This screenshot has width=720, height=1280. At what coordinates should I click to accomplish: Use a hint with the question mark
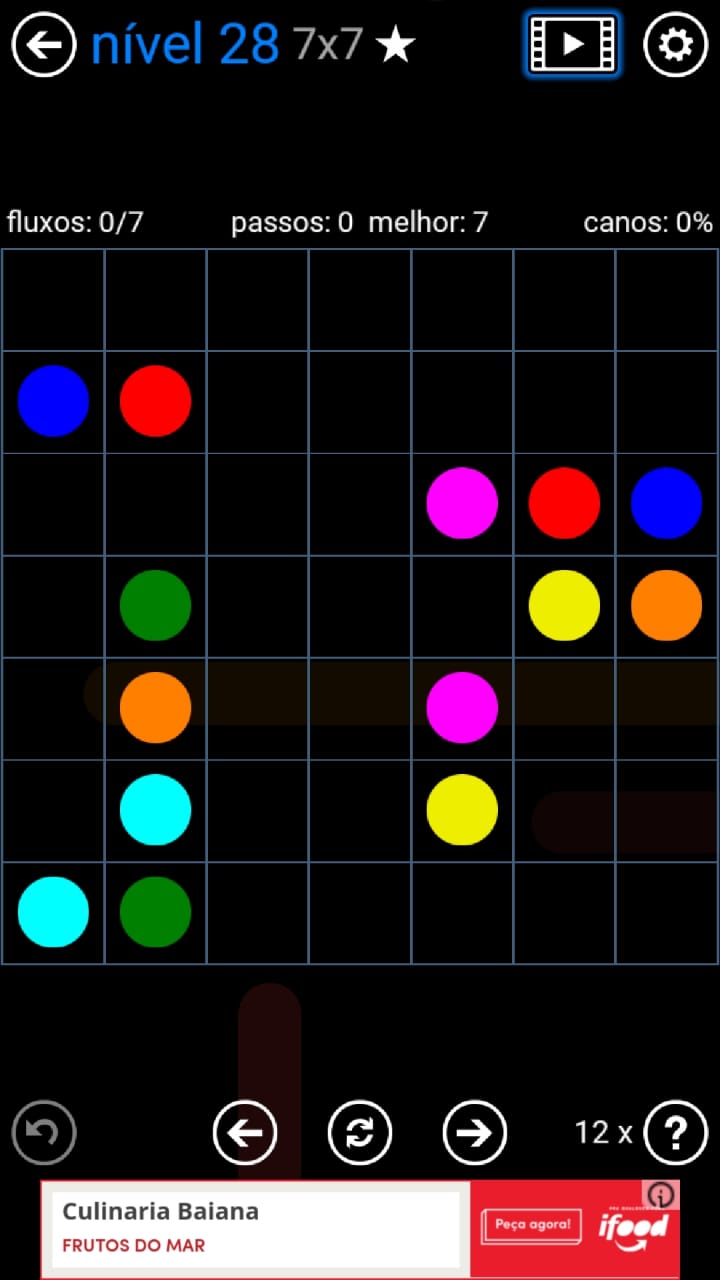[x=676, y=1133]
